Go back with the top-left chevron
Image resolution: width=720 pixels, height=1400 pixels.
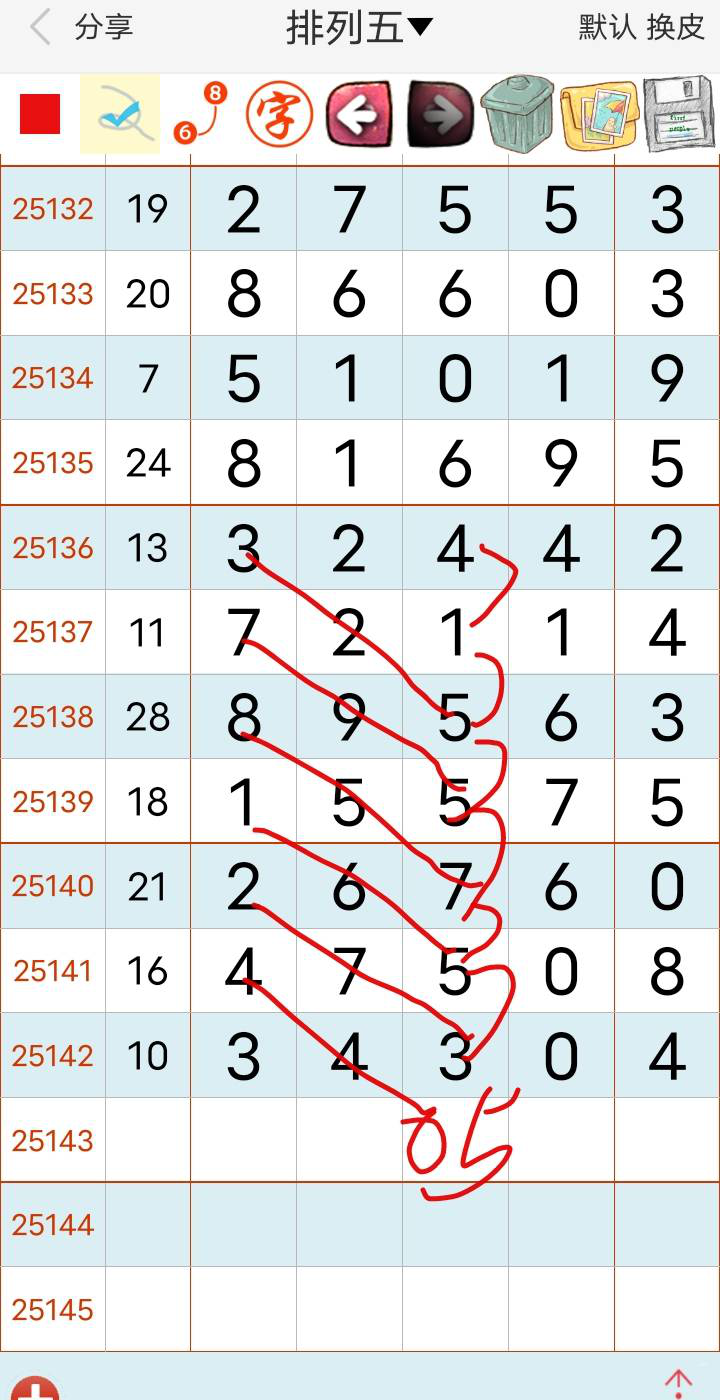click(x=38, y=30)
